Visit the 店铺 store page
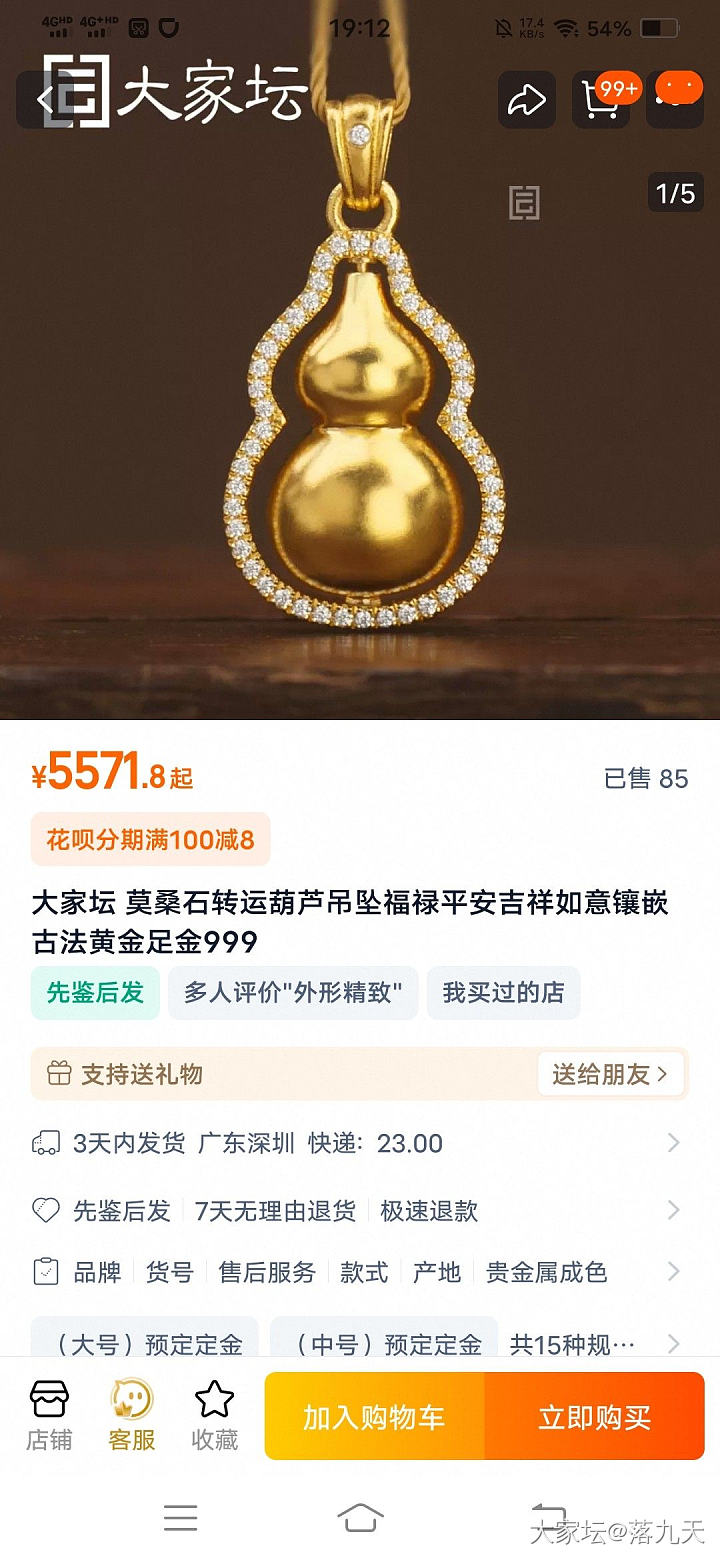Screen dimensions: 720x1560 (49, 1414)
